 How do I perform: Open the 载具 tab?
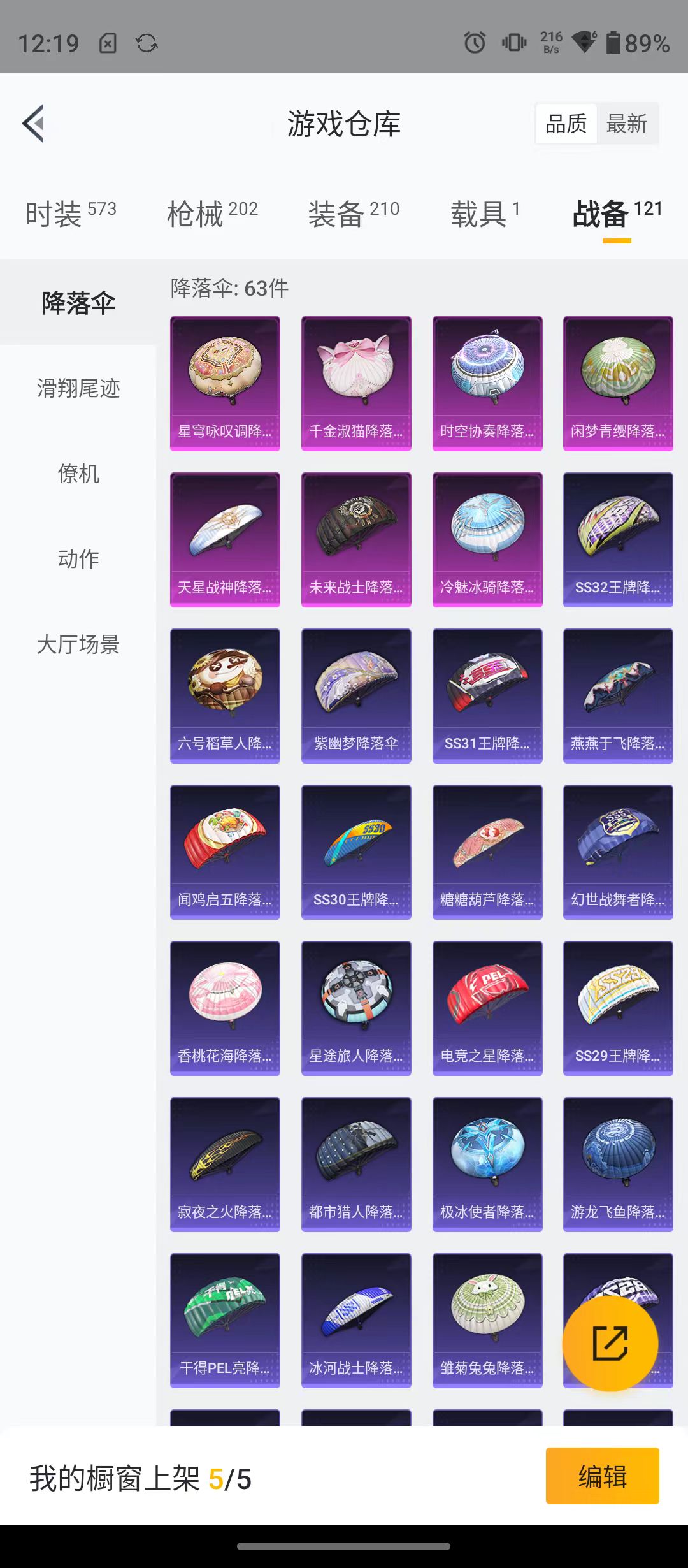[485, 213]
